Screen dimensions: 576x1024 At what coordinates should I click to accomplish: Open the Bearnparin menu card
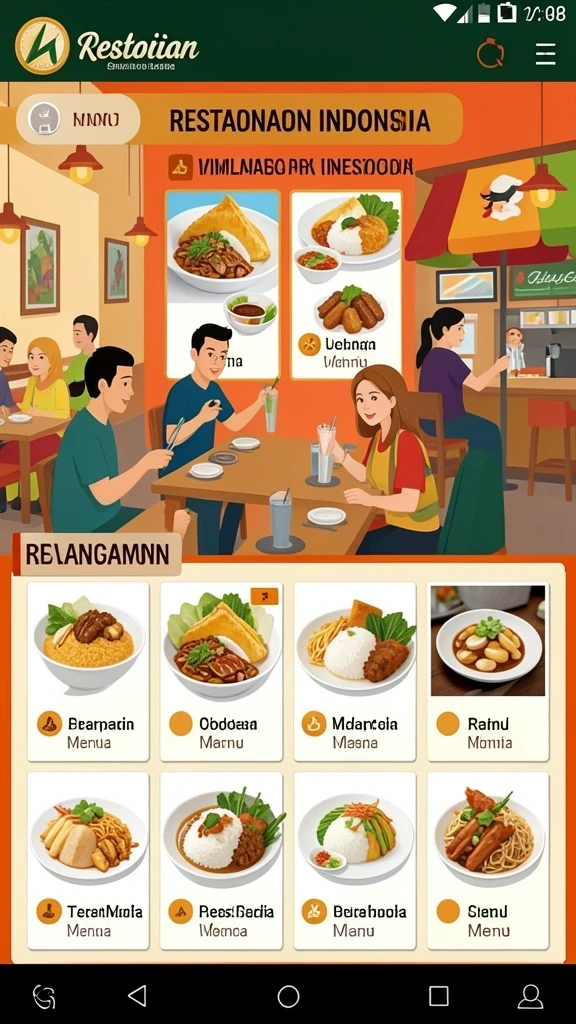88,671
